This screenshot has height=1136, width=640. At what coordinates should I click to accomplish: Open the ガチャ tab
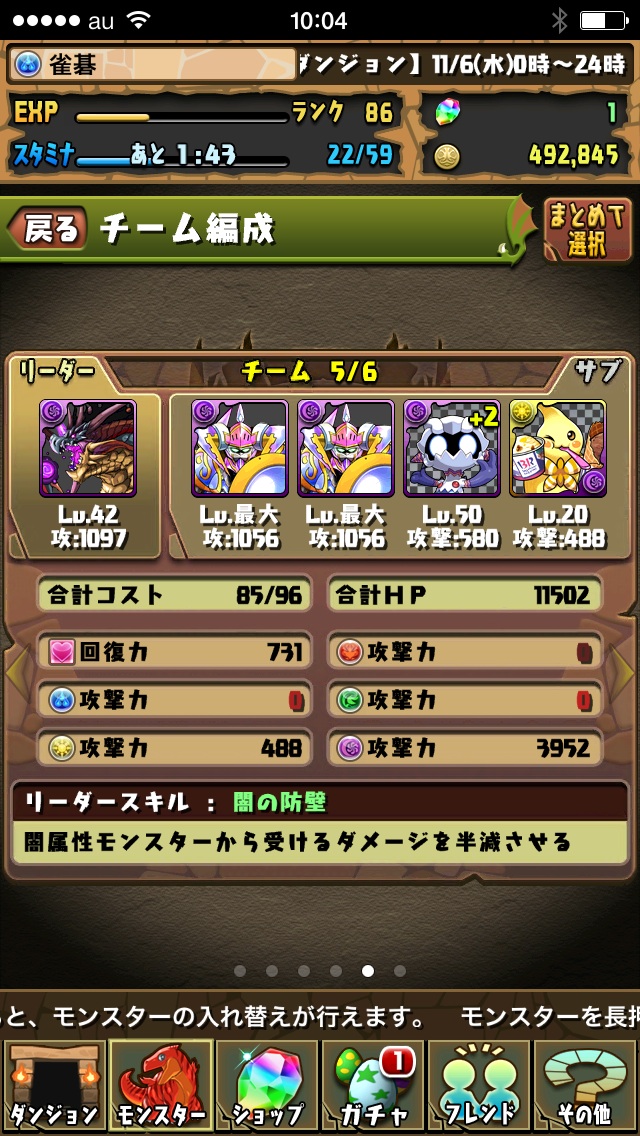372,1086
